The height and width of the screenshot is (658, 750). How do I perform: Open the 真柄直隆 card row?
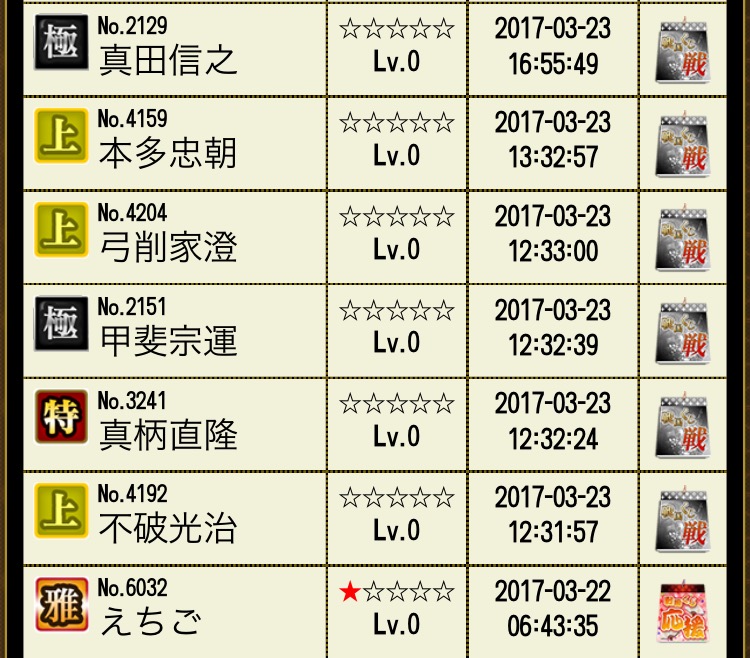[x=168, y=434]
